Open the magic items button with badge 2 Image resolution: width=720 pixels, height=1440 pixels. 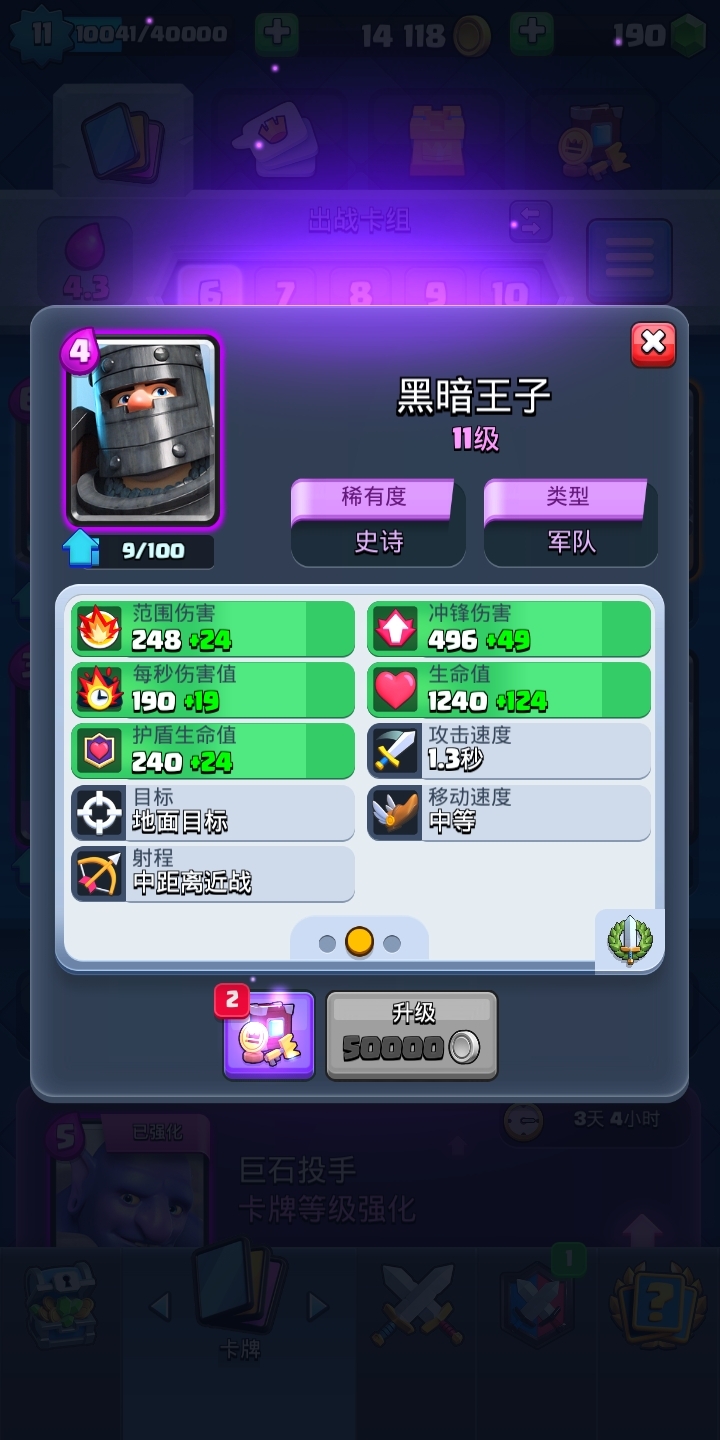click(x=268, y=1035)
